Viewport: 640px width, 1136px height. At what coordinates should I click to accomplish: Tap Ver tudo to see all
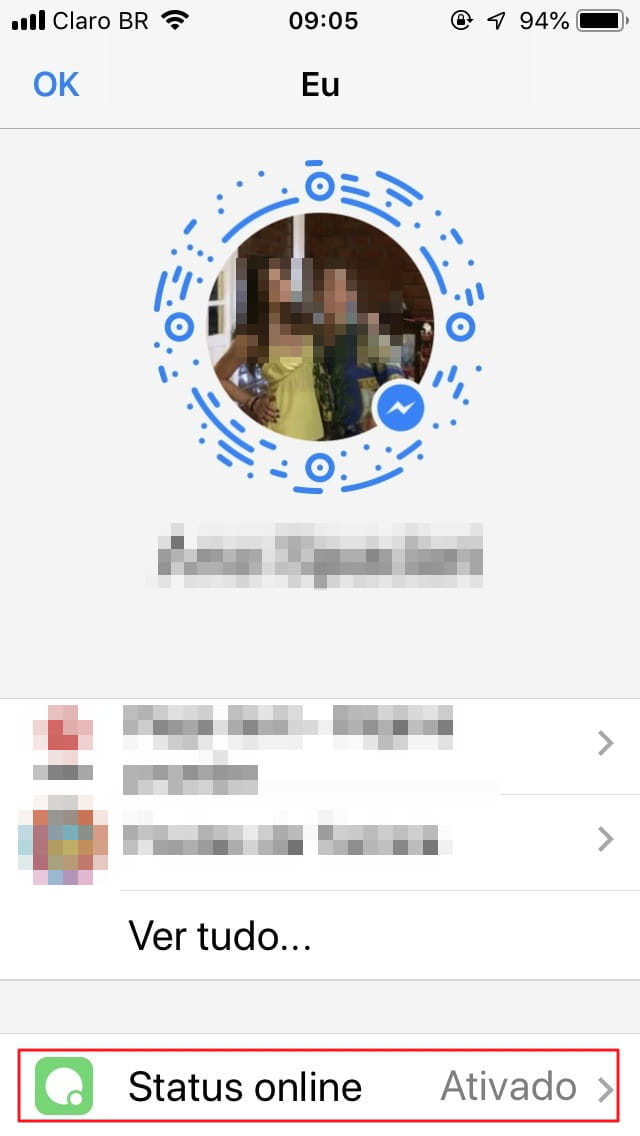pos(221,936)
